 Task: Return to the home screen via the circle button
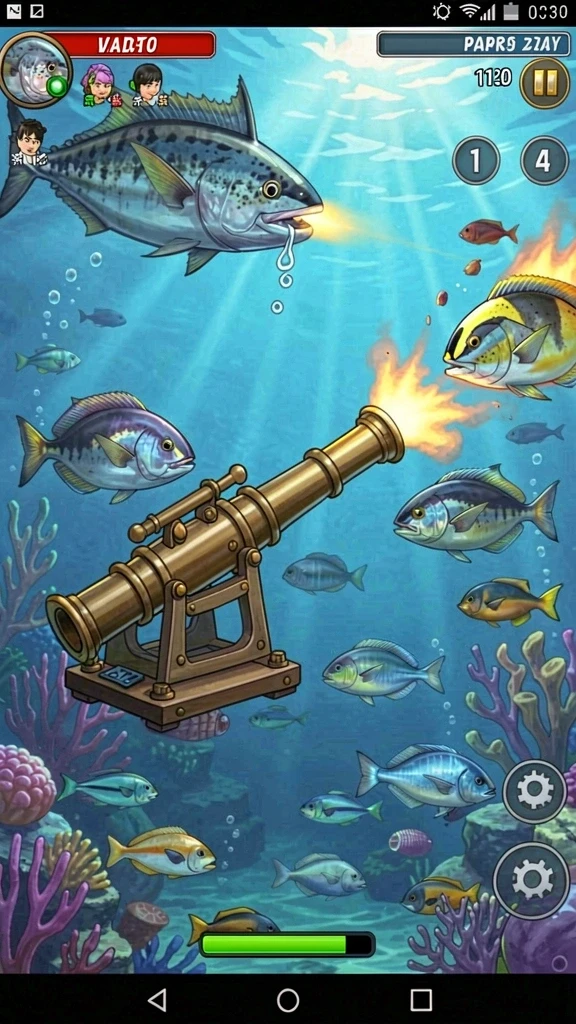pos(288,999)
